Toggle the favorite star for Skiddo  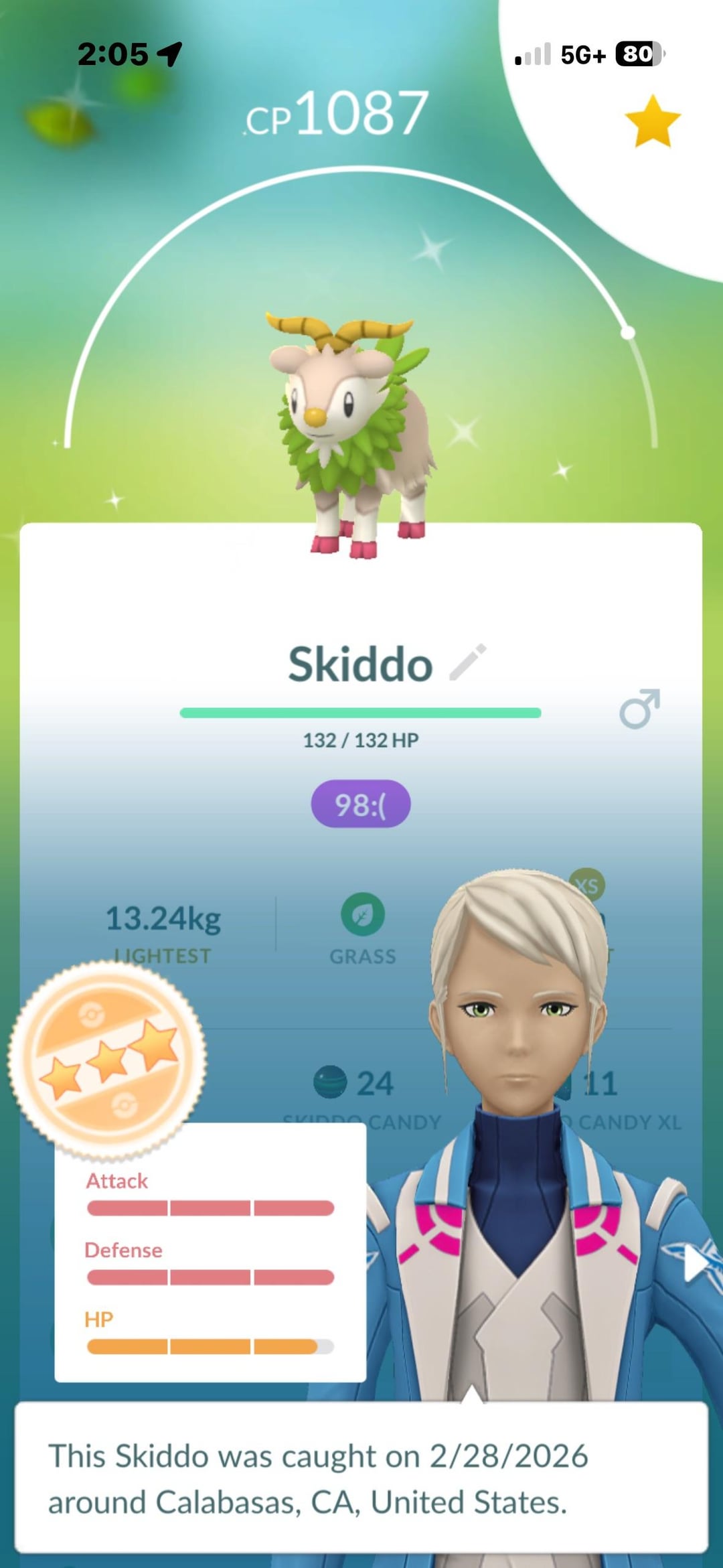click(652, 121)
